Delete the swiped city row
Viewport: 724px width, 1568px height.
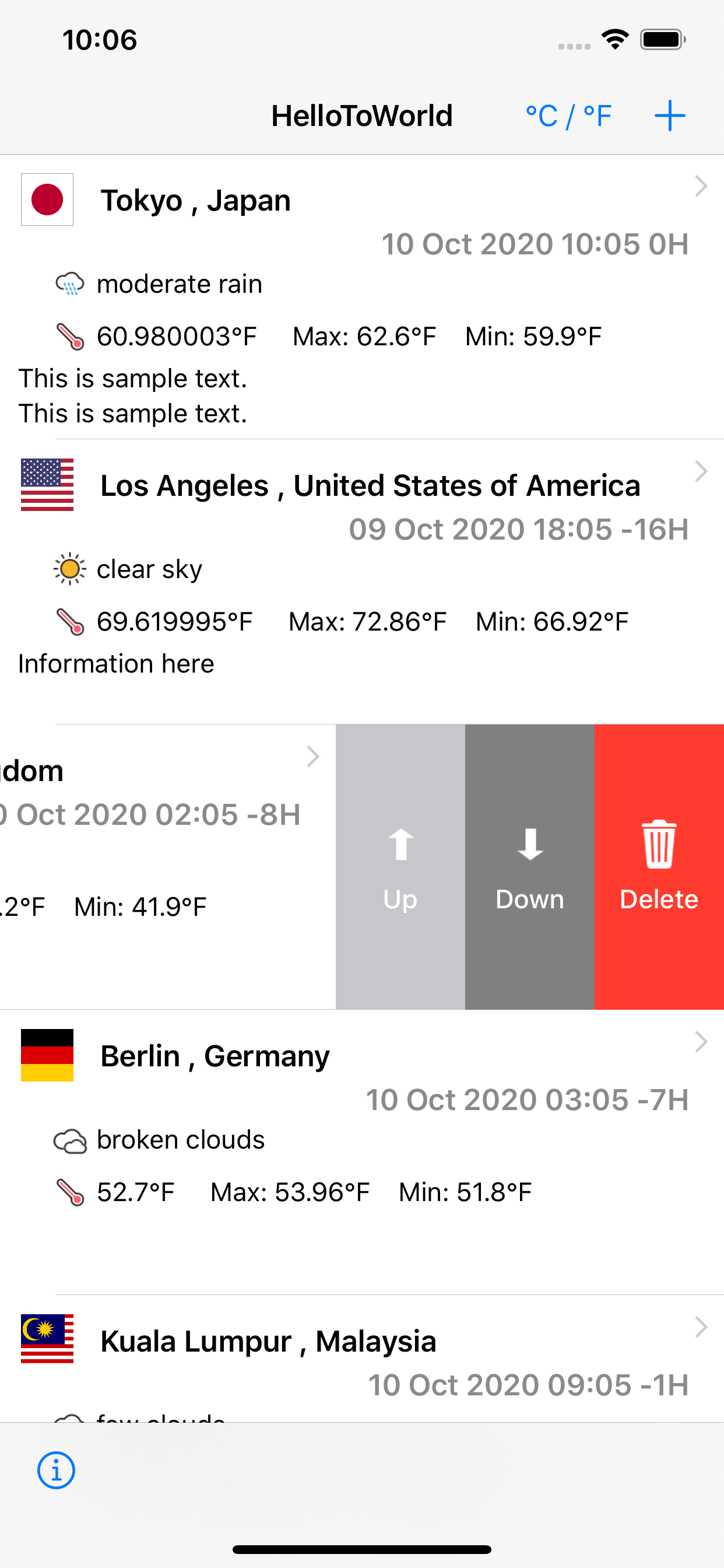pos(659,866)
